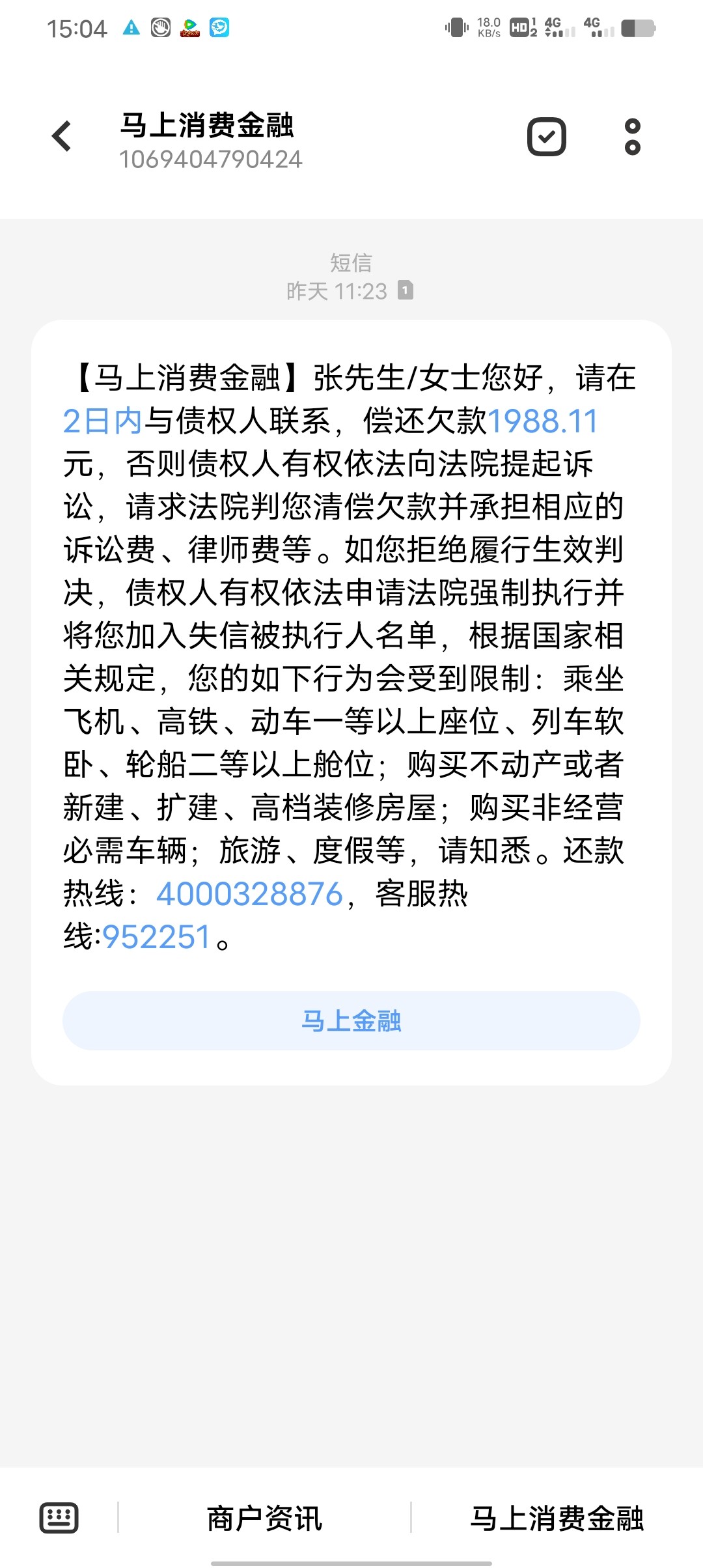Open the three-dot overflow menu

[x=632, y=137]
